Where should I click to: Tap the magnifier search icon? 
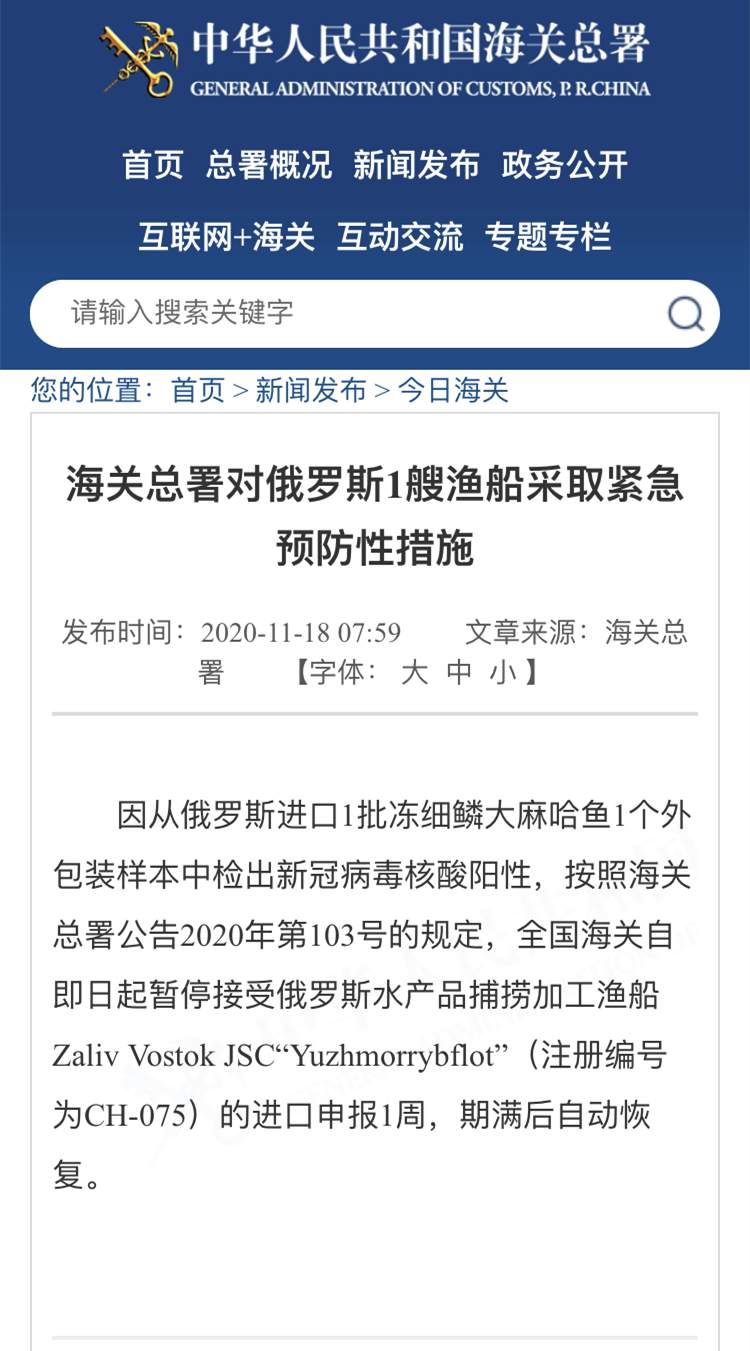[x=686, y=314]
